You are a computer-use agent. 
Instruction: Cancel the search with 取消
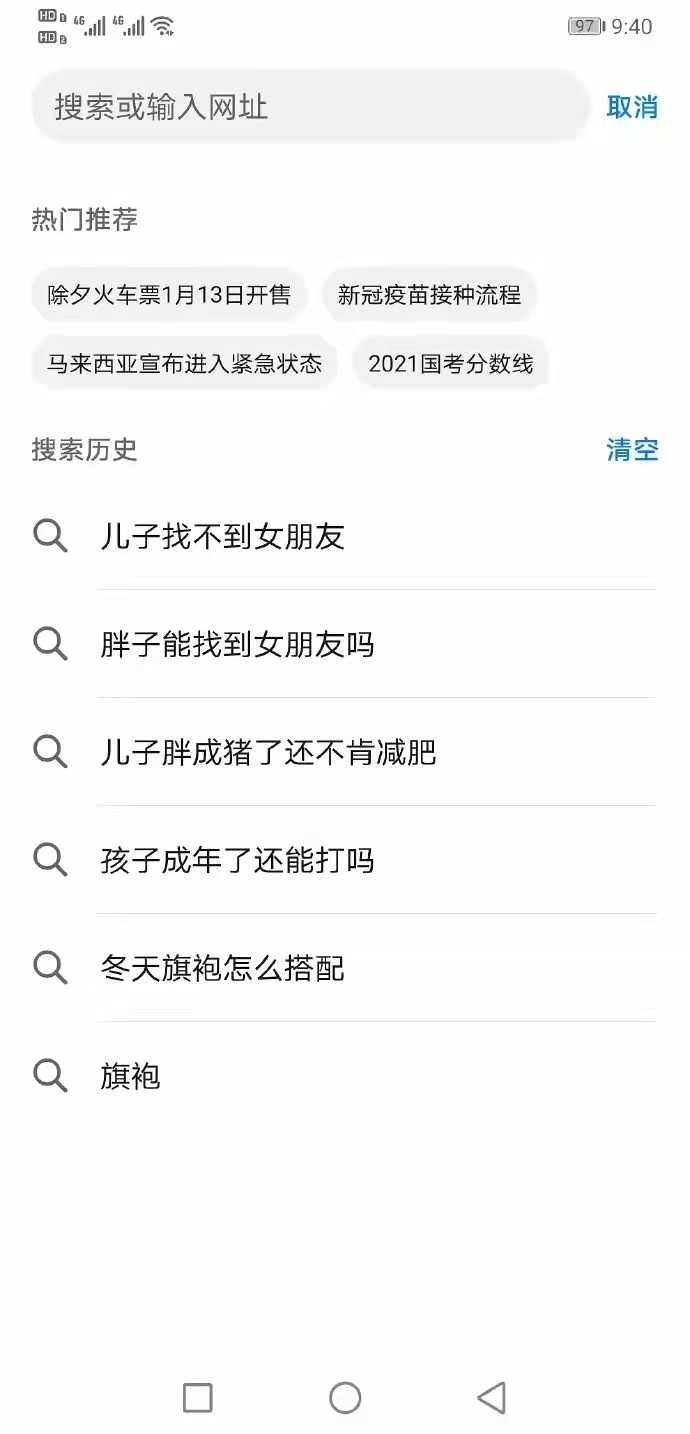(632, 107)
